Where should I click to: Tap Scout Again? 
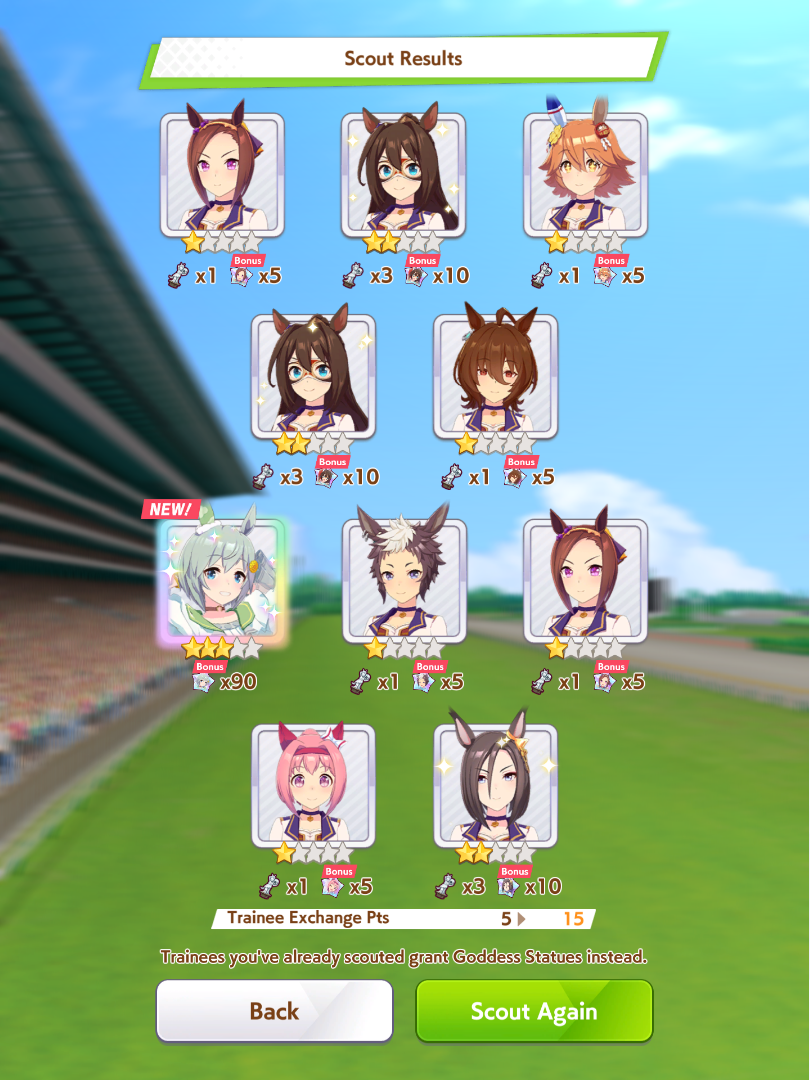point(534,1010)
